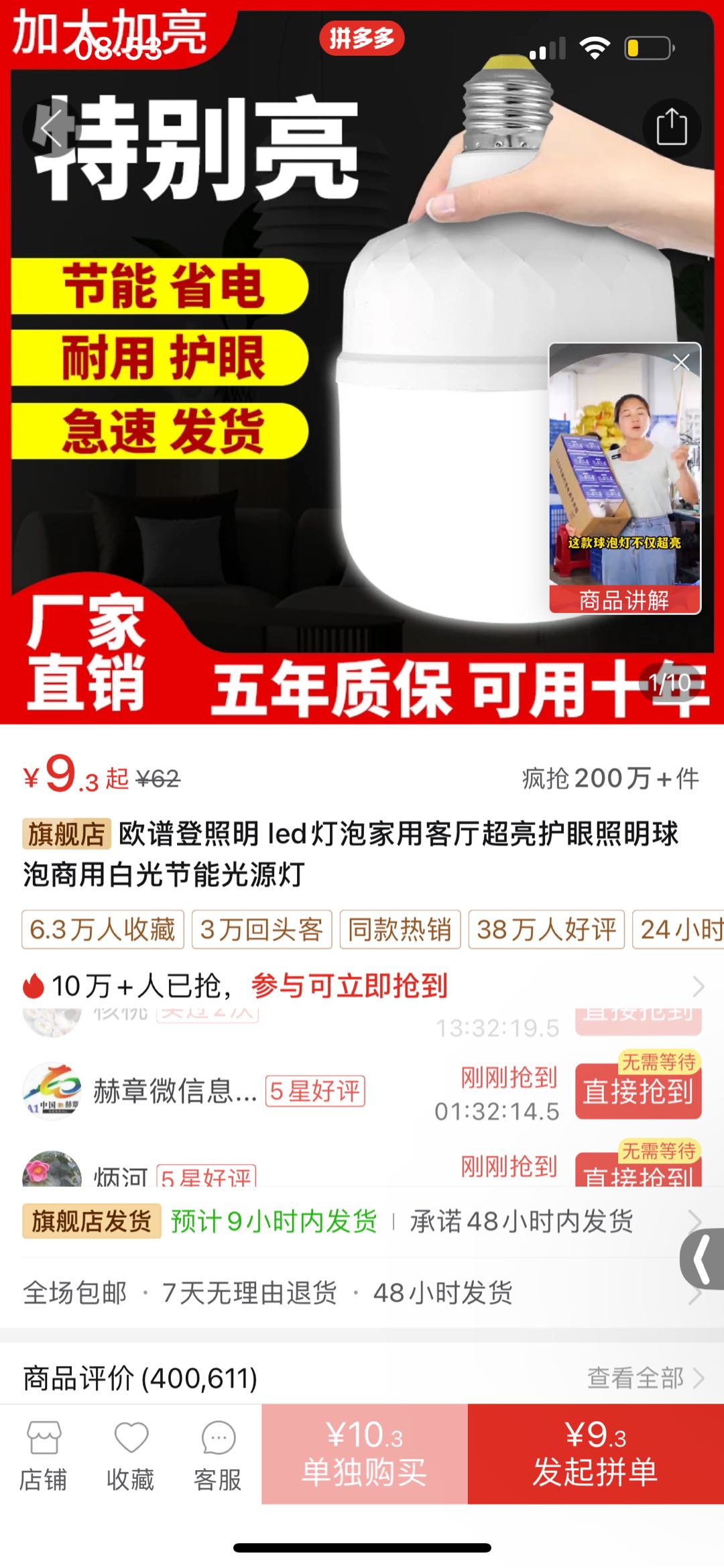Open the 店铺 store page
The width and height of the screenshot is (724, 1568).
(44, 1455)
